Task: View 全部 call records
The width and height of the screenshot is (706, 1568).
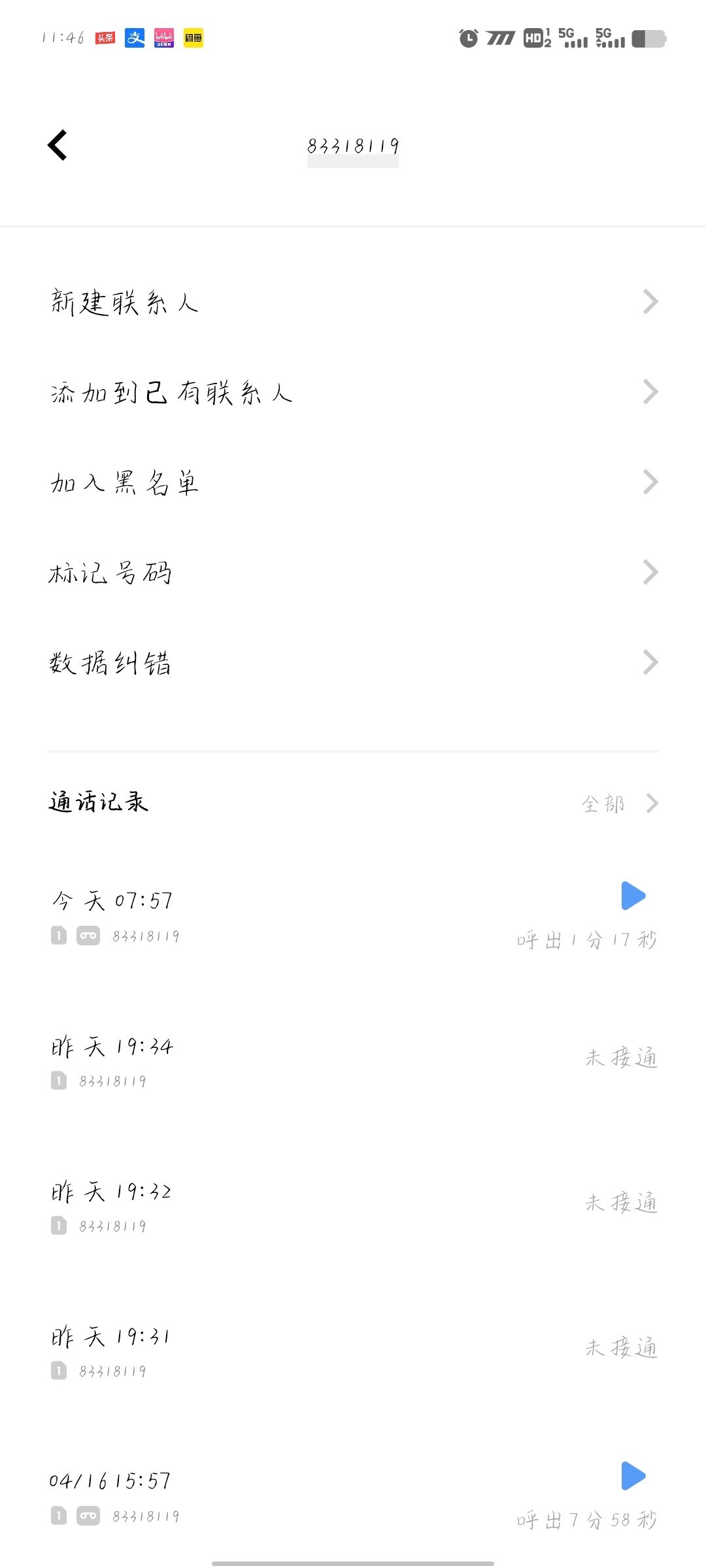Action: tap(620, 803)
